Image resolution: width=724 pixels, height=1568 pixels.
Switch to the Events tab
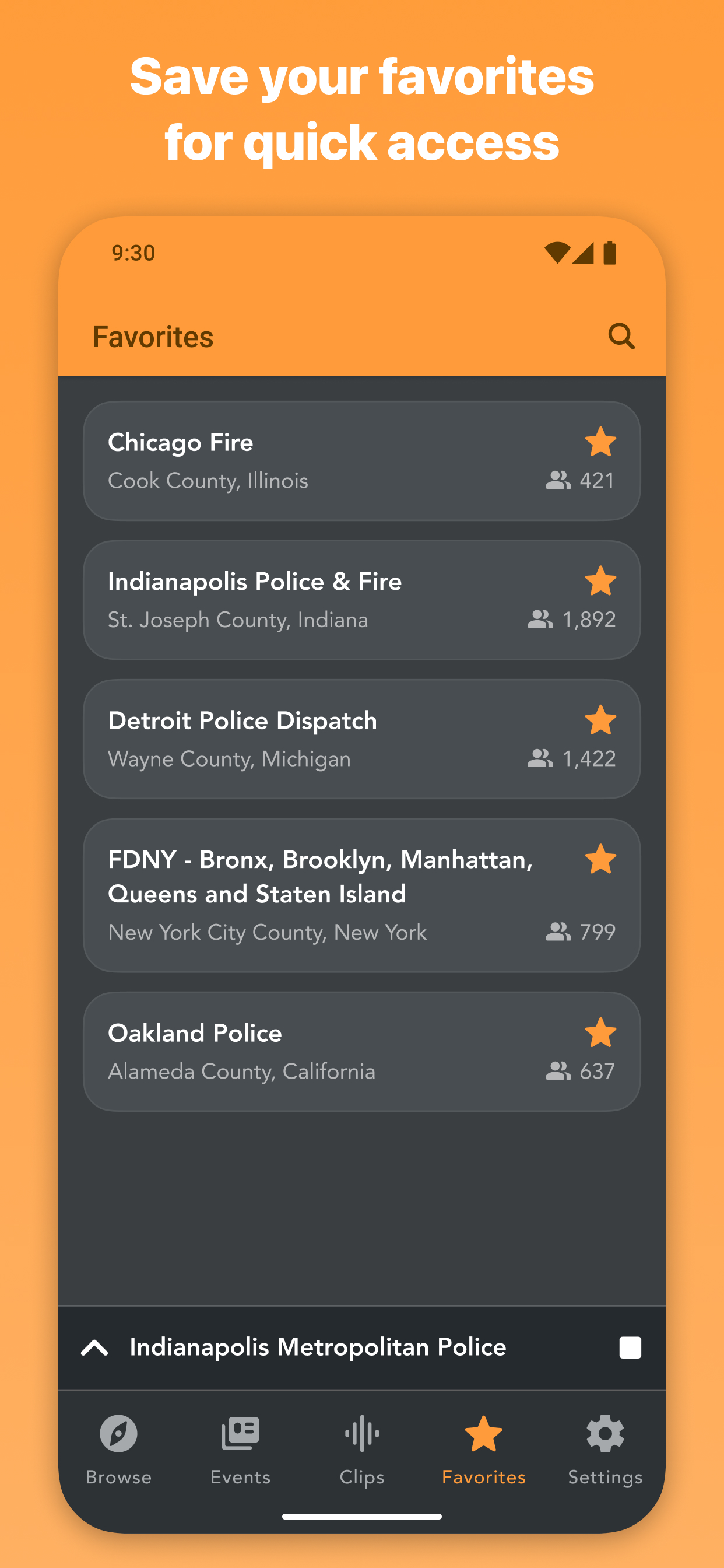tap(240, 1448)
